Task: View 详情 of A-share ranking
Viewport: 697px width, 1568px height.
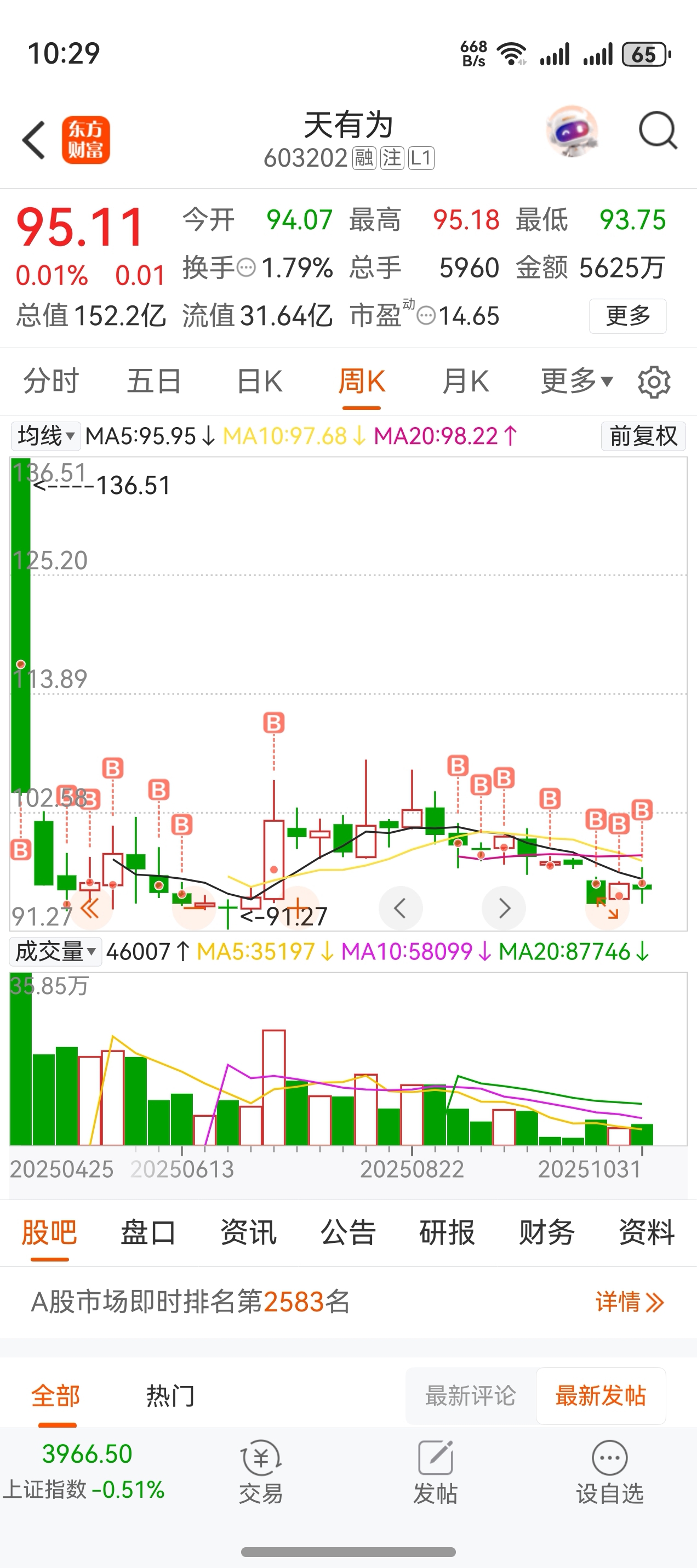Action: (x=629, y=1302)
